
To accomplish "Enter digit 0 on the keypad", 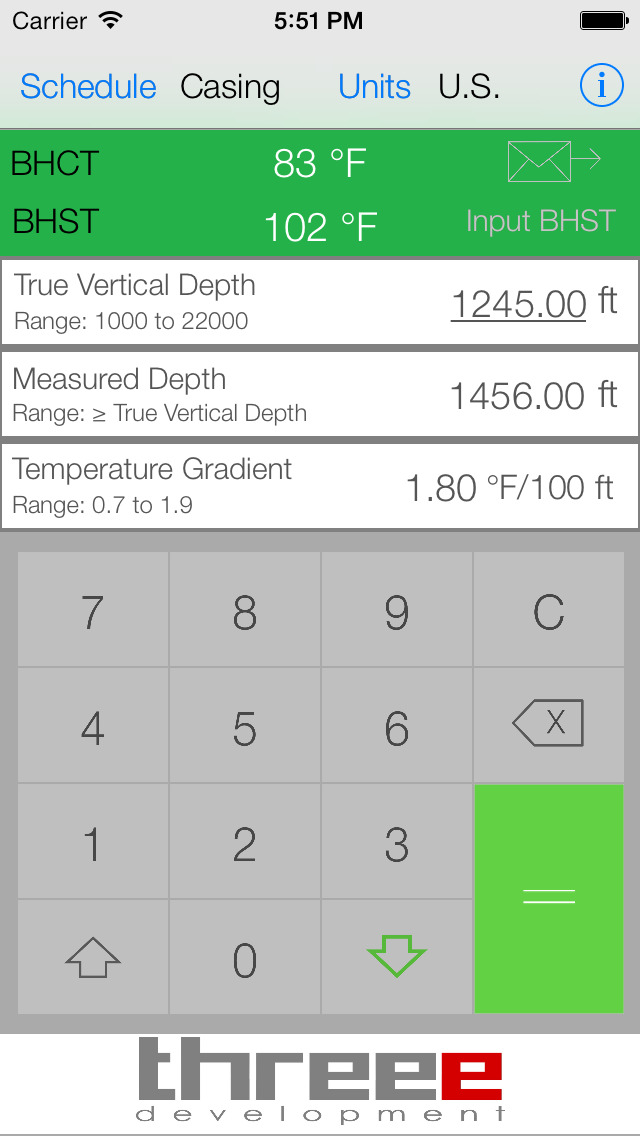I will [x=245, y=957].
